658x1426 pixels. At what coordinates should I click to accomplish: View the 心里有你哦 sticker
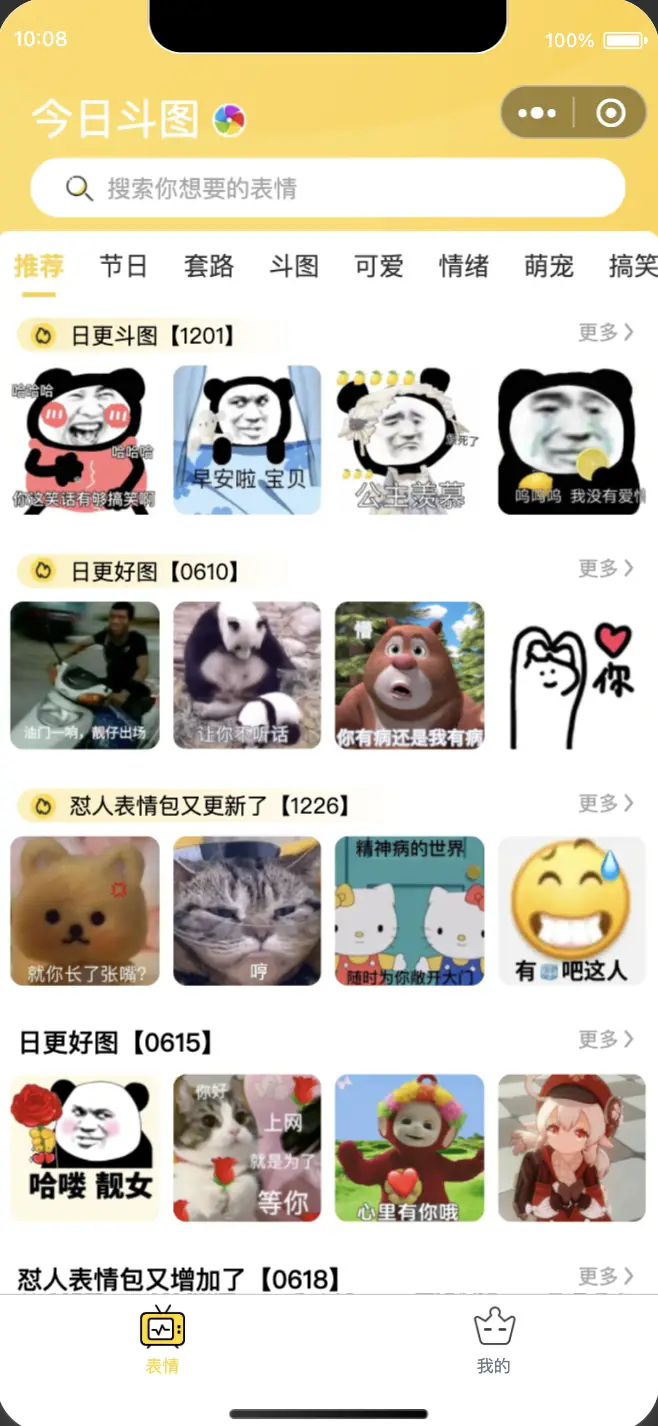[x=409, y=1148]
